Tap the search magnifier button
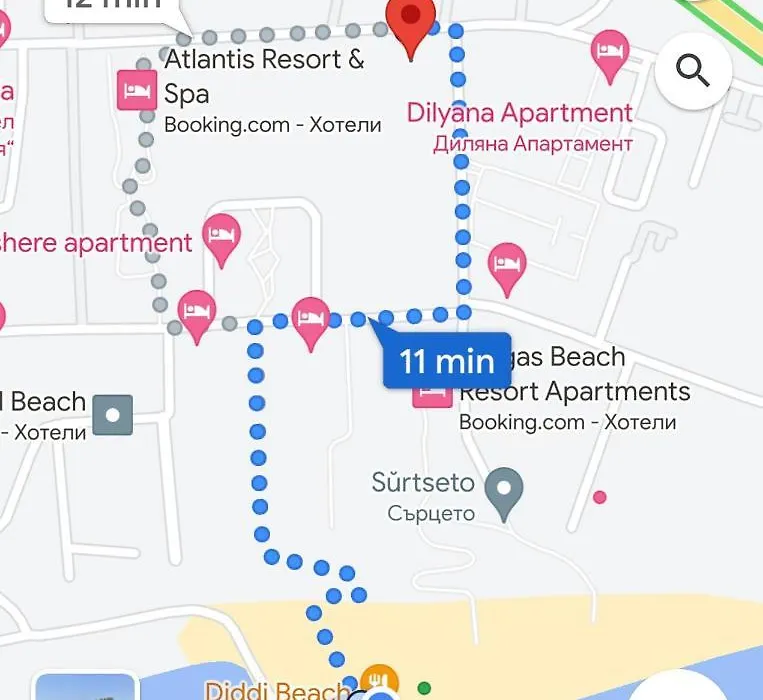The height and width of the screenshot is (700, 763). (x=693, y=70)
